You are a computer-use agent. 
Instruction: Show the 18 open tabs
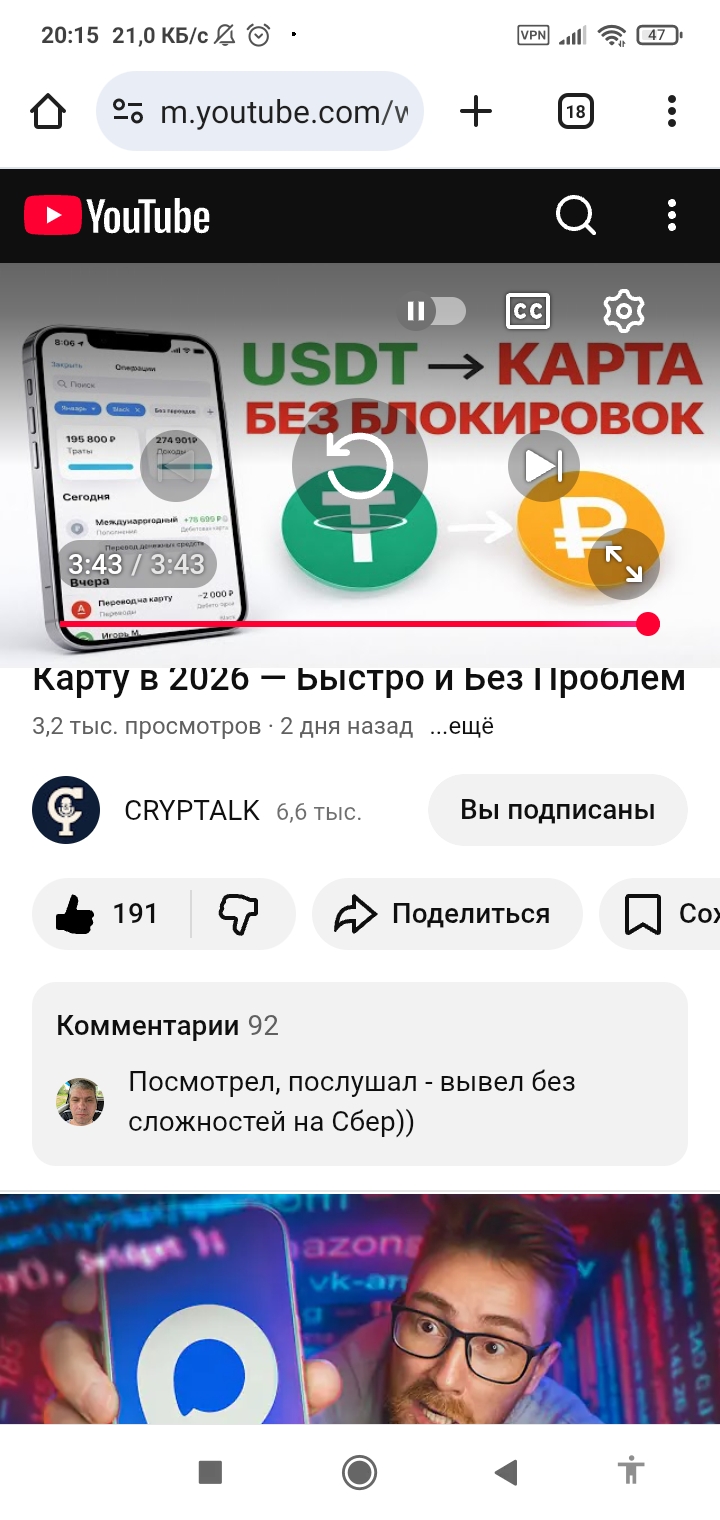click(x=575, y=111)
